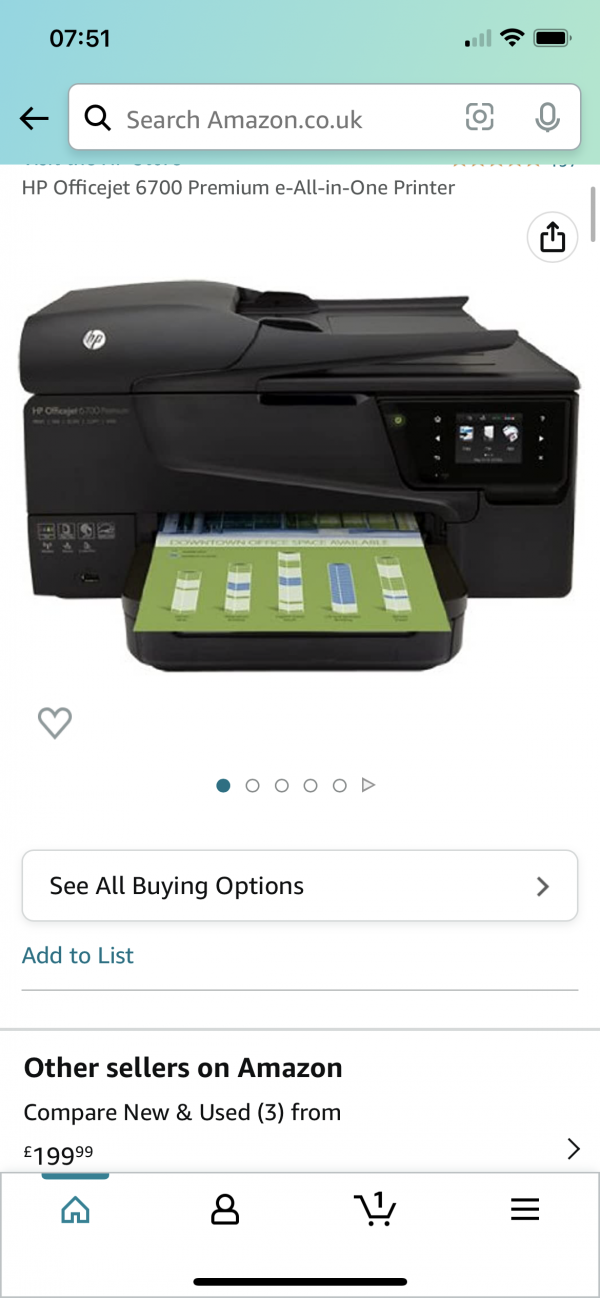Tap the Add to List link
This screenshot has width=600, height=1298.
(x=78, y=955)
